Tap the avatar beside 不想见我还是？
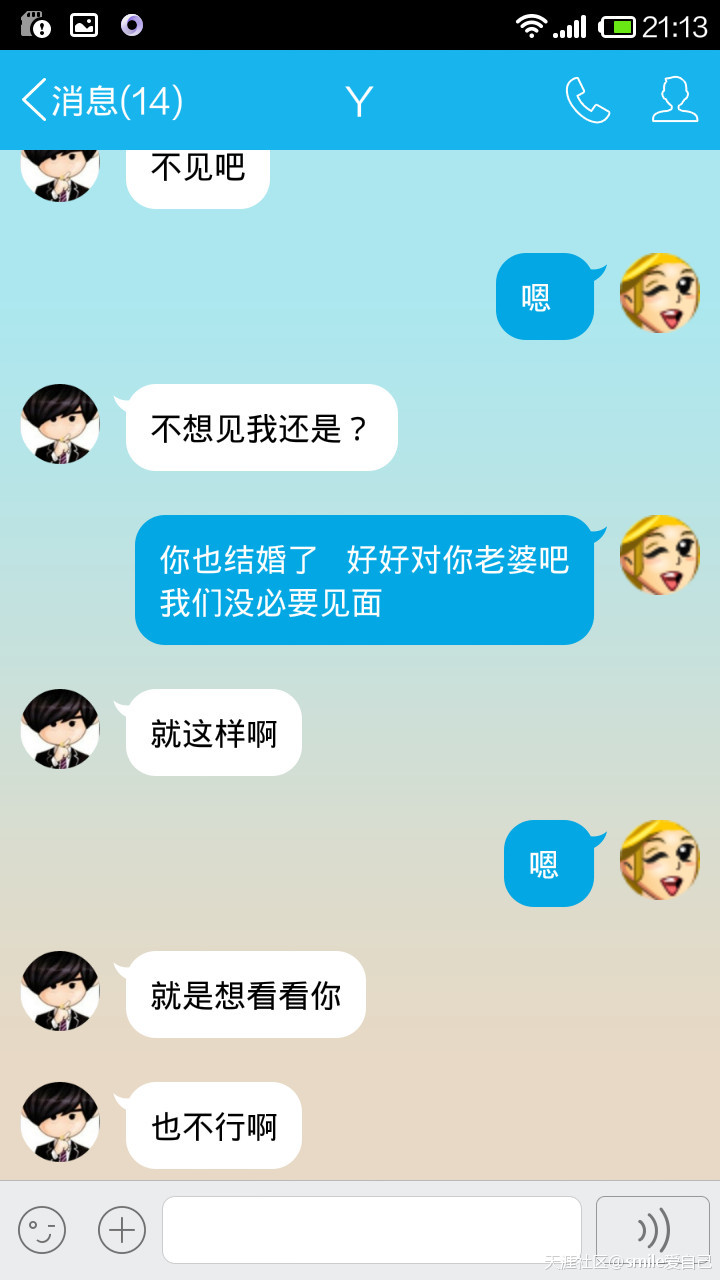720x1280 pixels. 60,424
